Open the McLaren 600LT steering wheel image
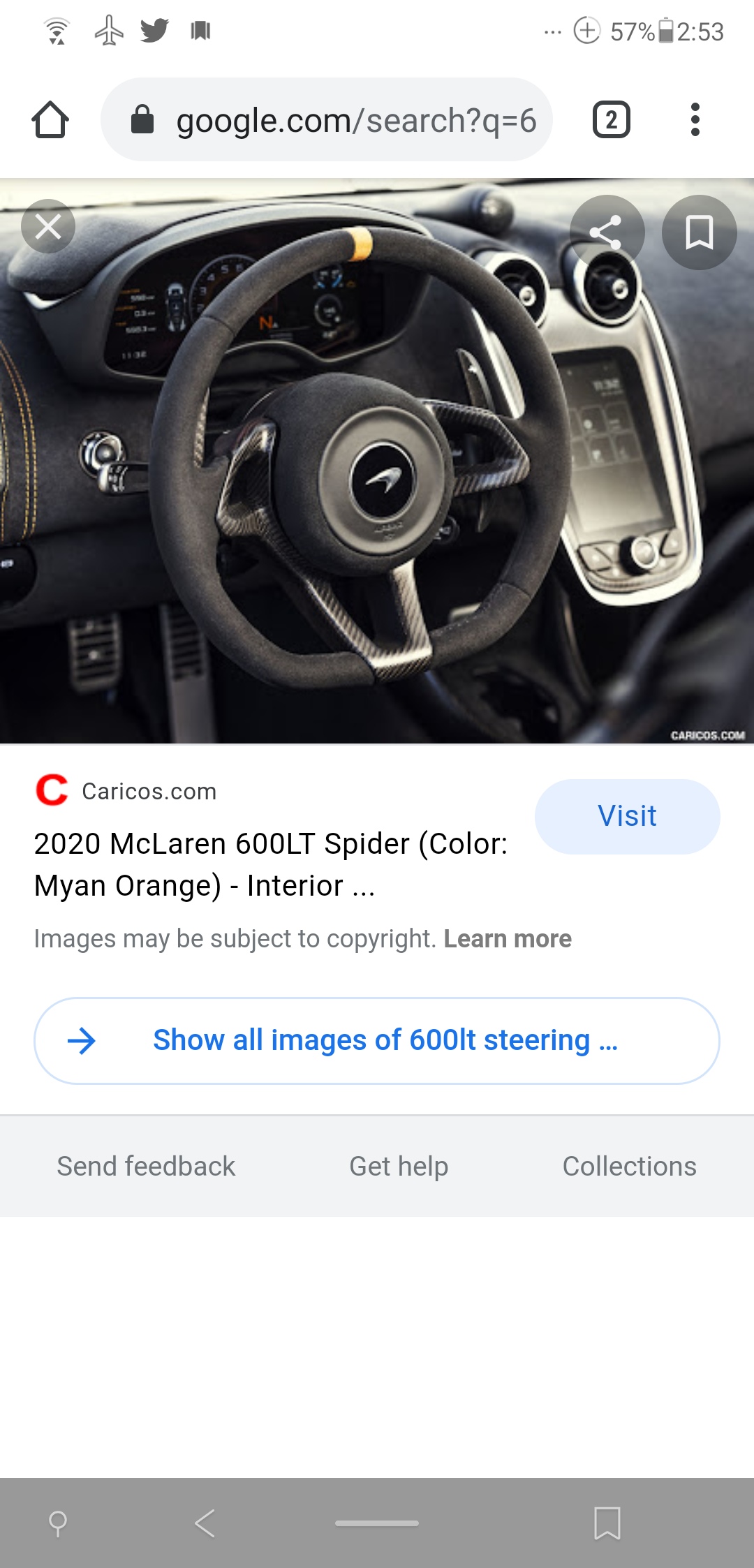 377,461
